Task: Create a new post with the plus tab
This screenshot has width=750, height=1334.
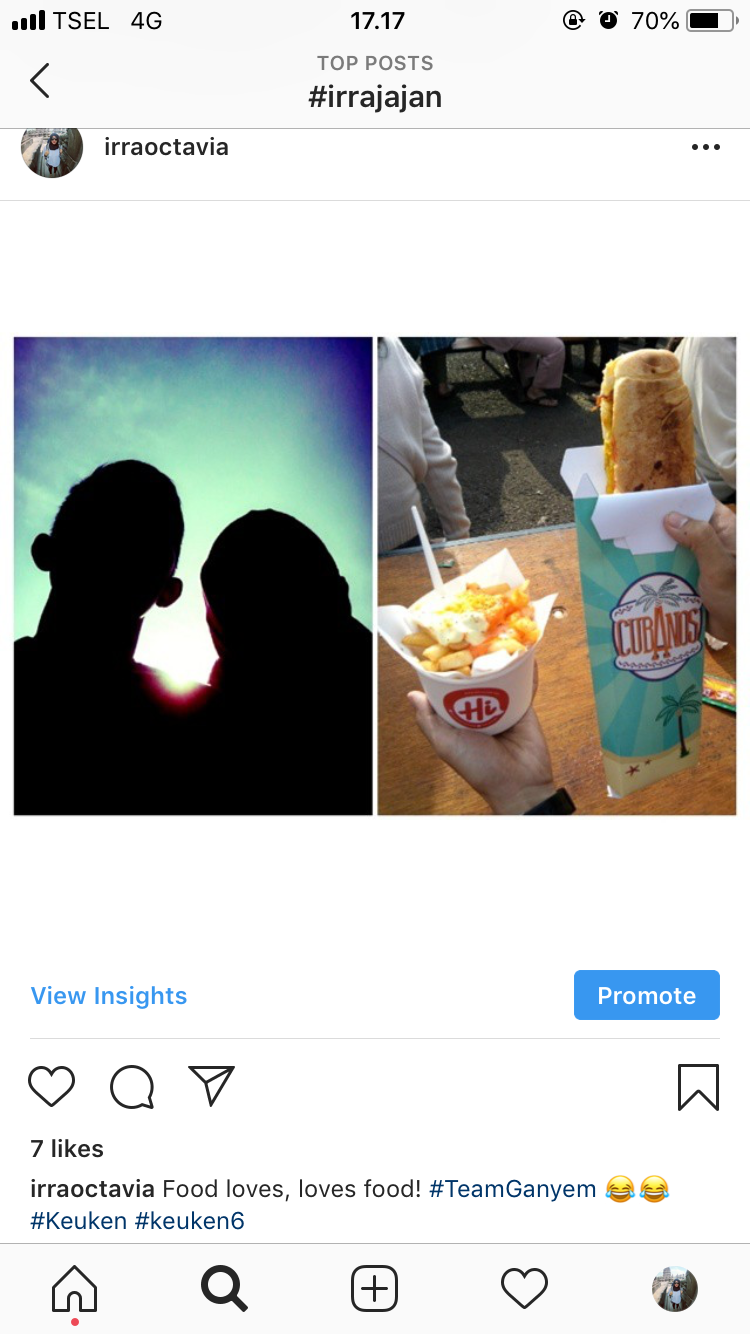Action: point(375,1289)
